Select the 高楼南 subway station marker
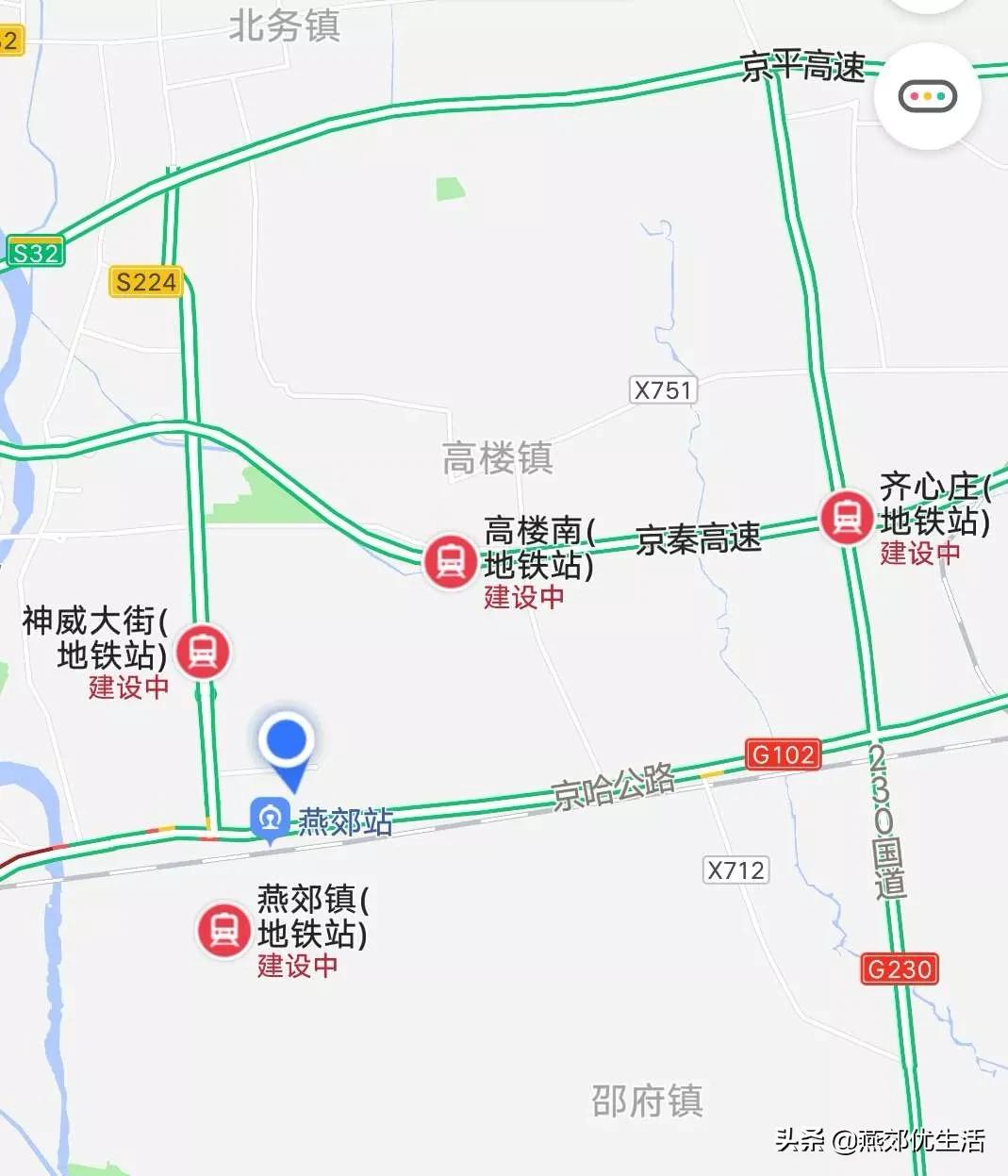The width and height of the screenshot is (1008, 1176). click(x=450, y=563)
